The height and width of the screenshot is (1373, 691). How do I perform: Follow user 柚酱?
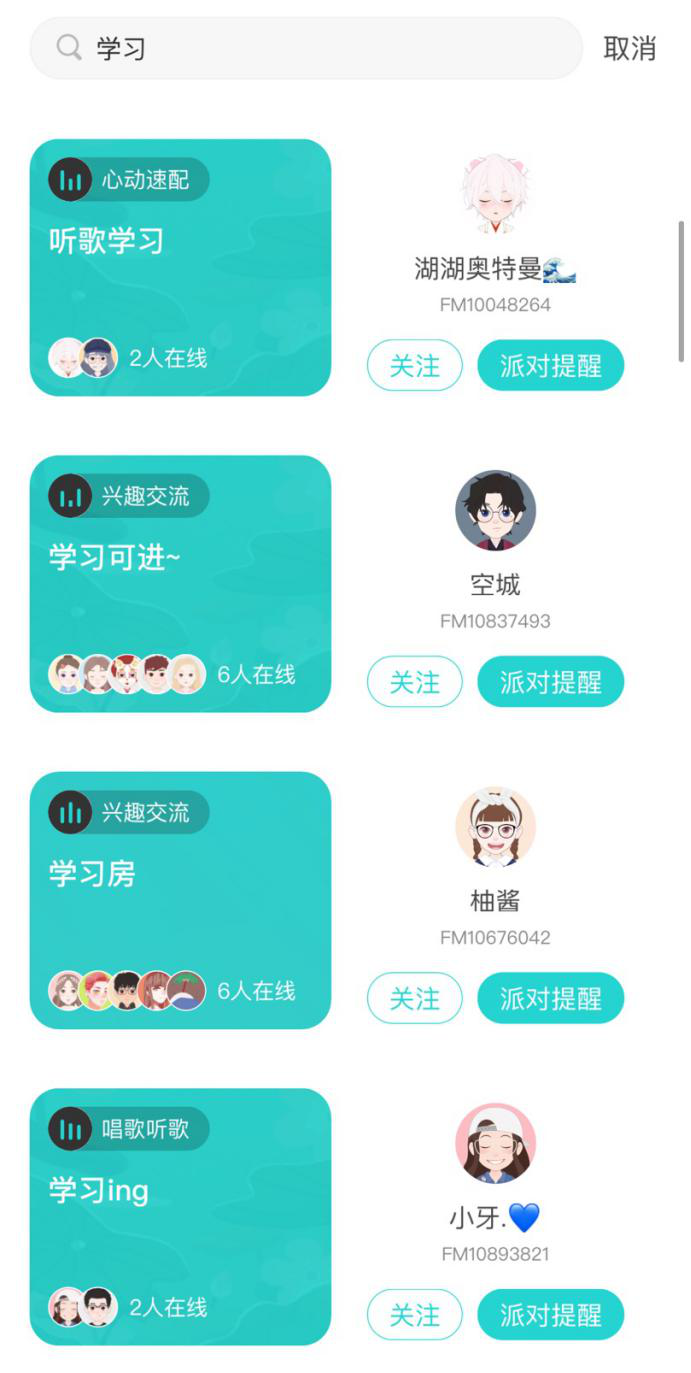click(x=414, y=998)
